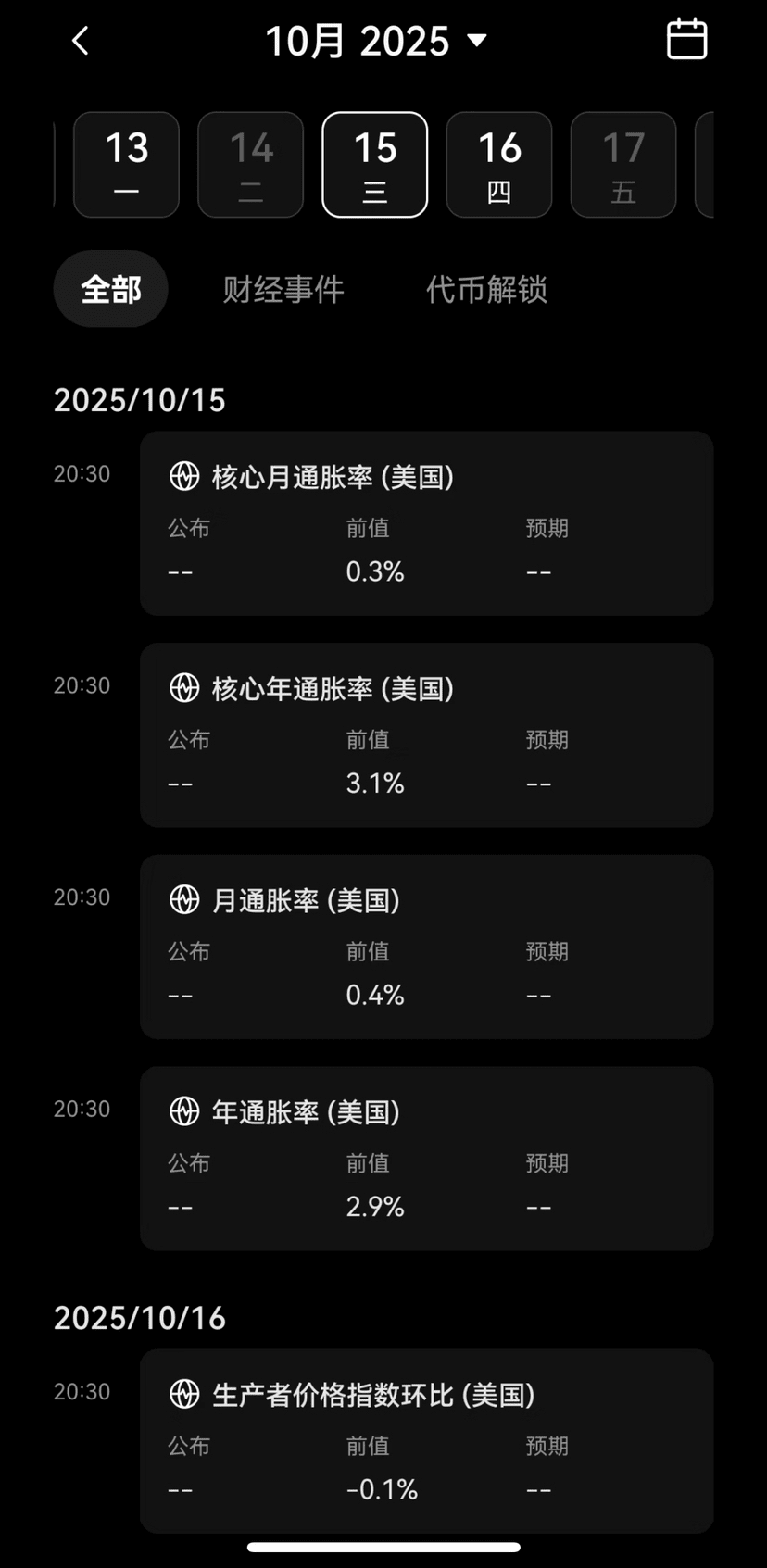
Task: Open the 10月 2025 month dropdown
Action: coord(375,41)
